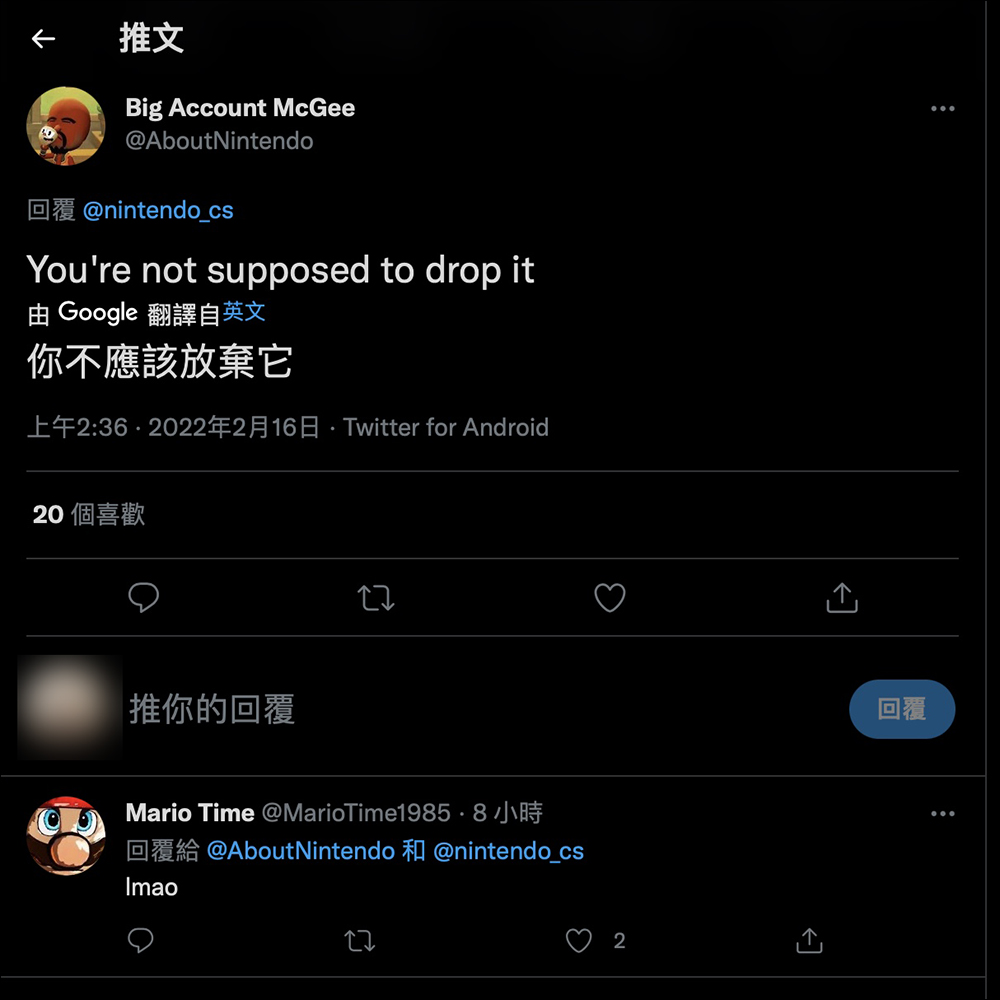This screenshot has width=1000, height=1000.
Task: Go back with the arrow icon
Action: (43, 39)
